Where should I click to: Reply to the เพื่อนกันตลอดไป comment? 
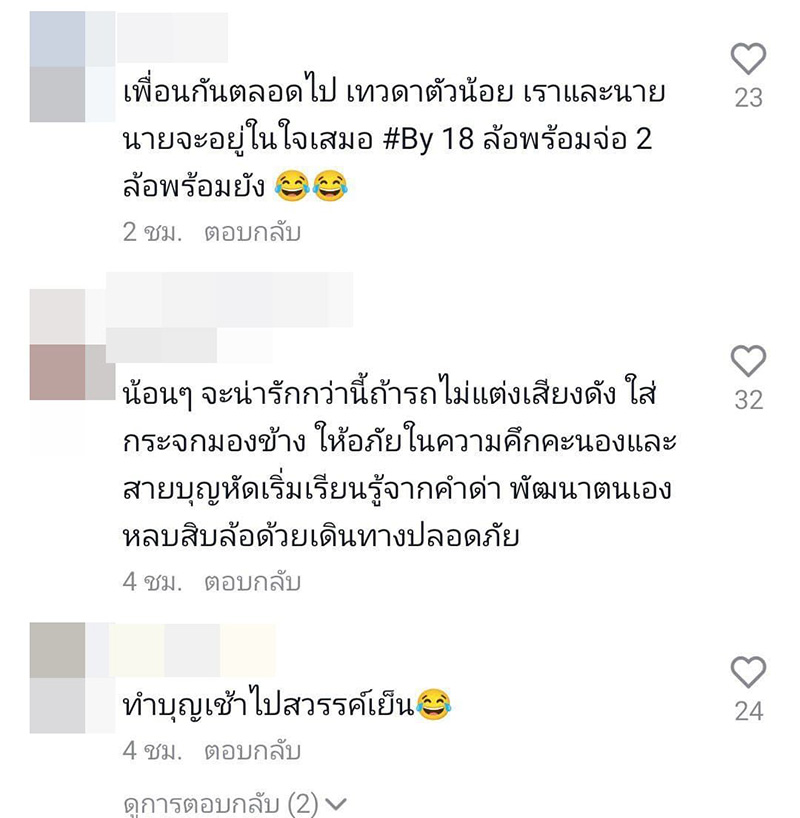click(x=252, y=234)
